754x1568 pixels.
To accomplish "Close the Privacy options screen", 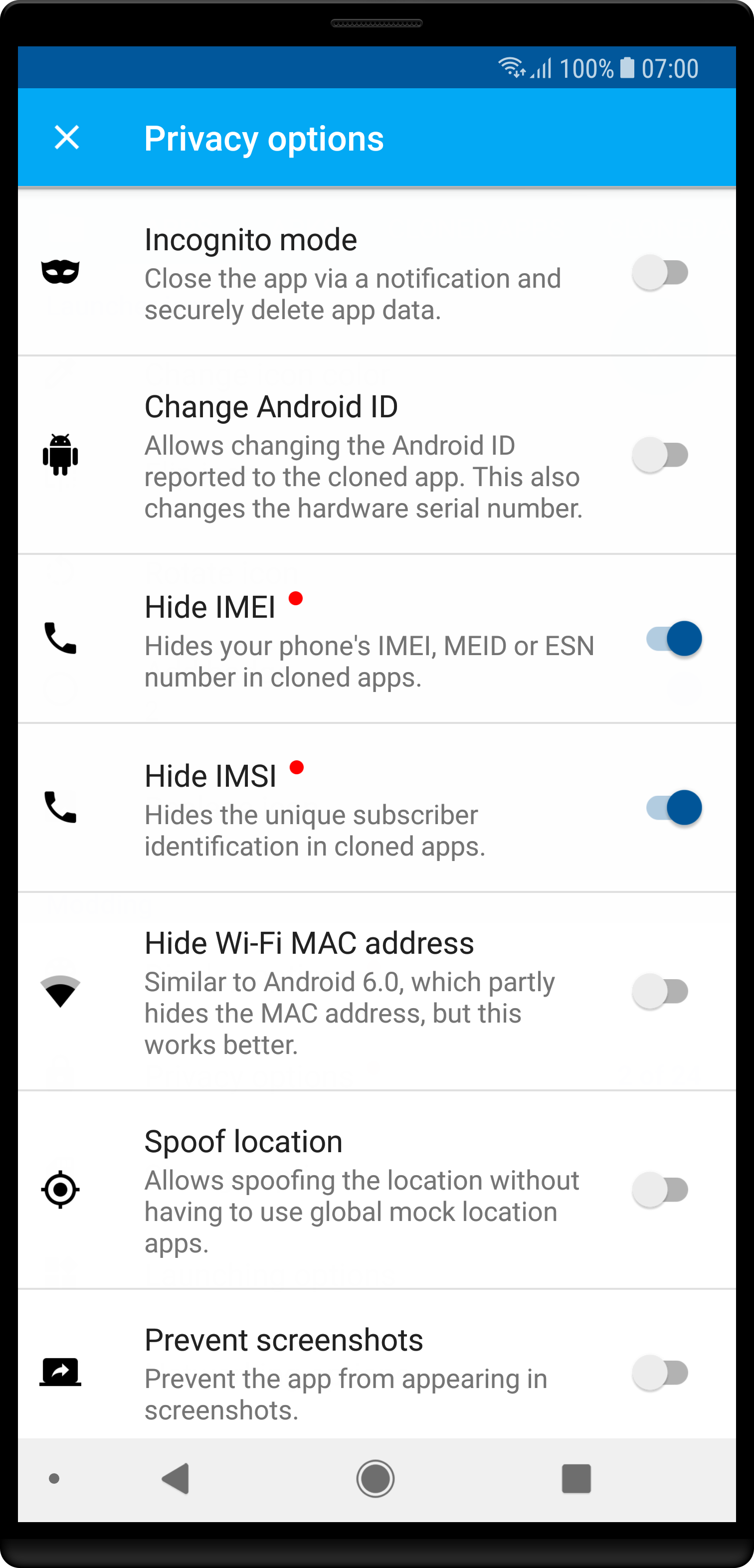I will [66, 138].
